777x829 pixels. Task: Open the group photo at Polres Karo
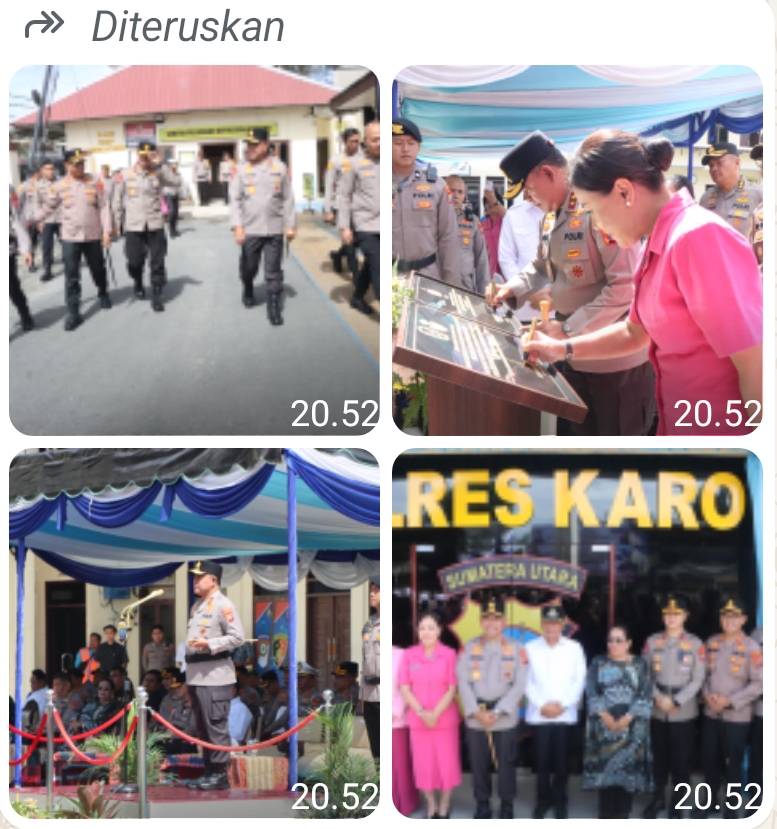point(577,633)
